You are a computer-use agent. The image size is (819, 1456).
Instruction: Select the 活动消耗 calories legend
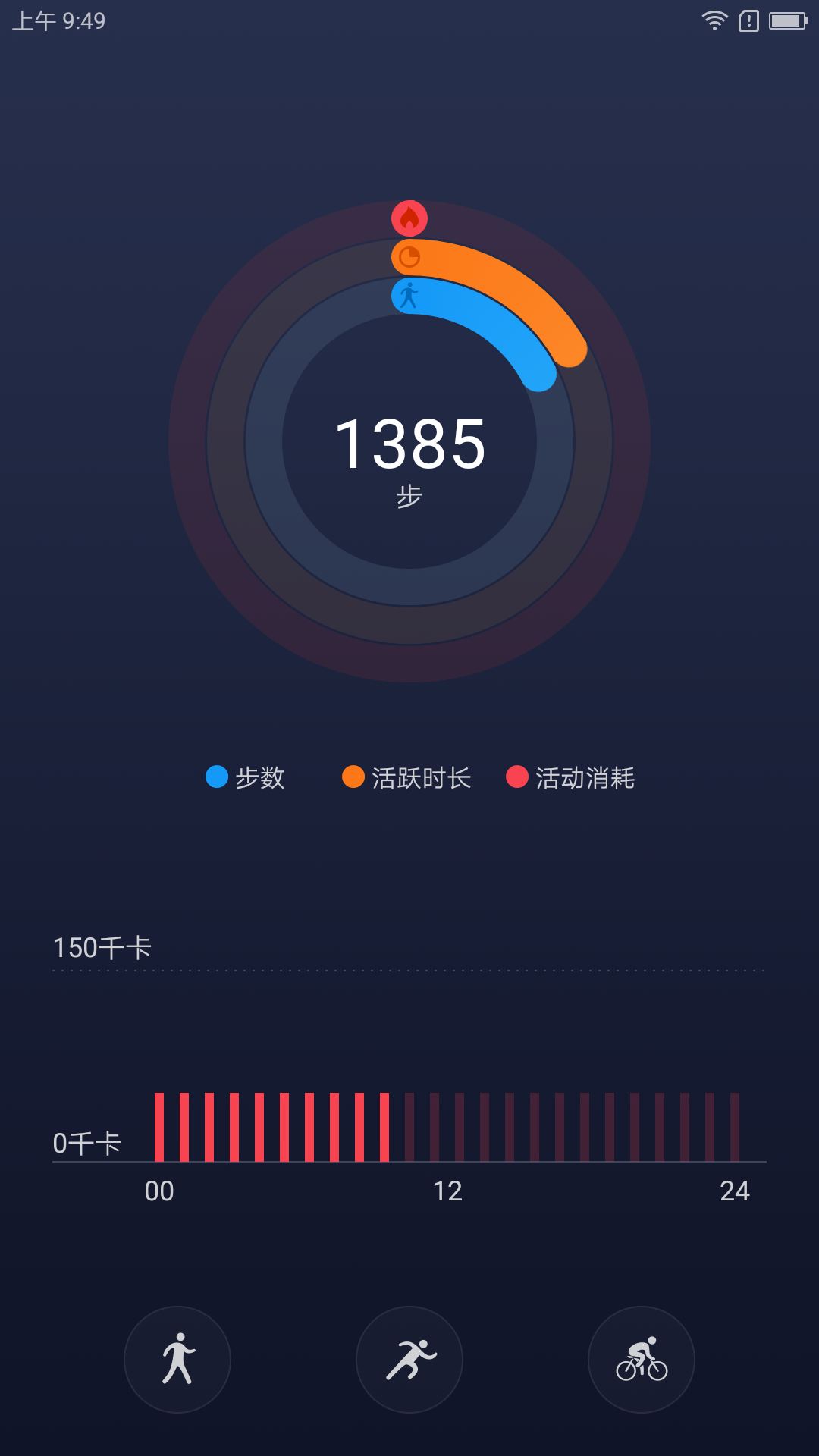[x=570, y=777]
